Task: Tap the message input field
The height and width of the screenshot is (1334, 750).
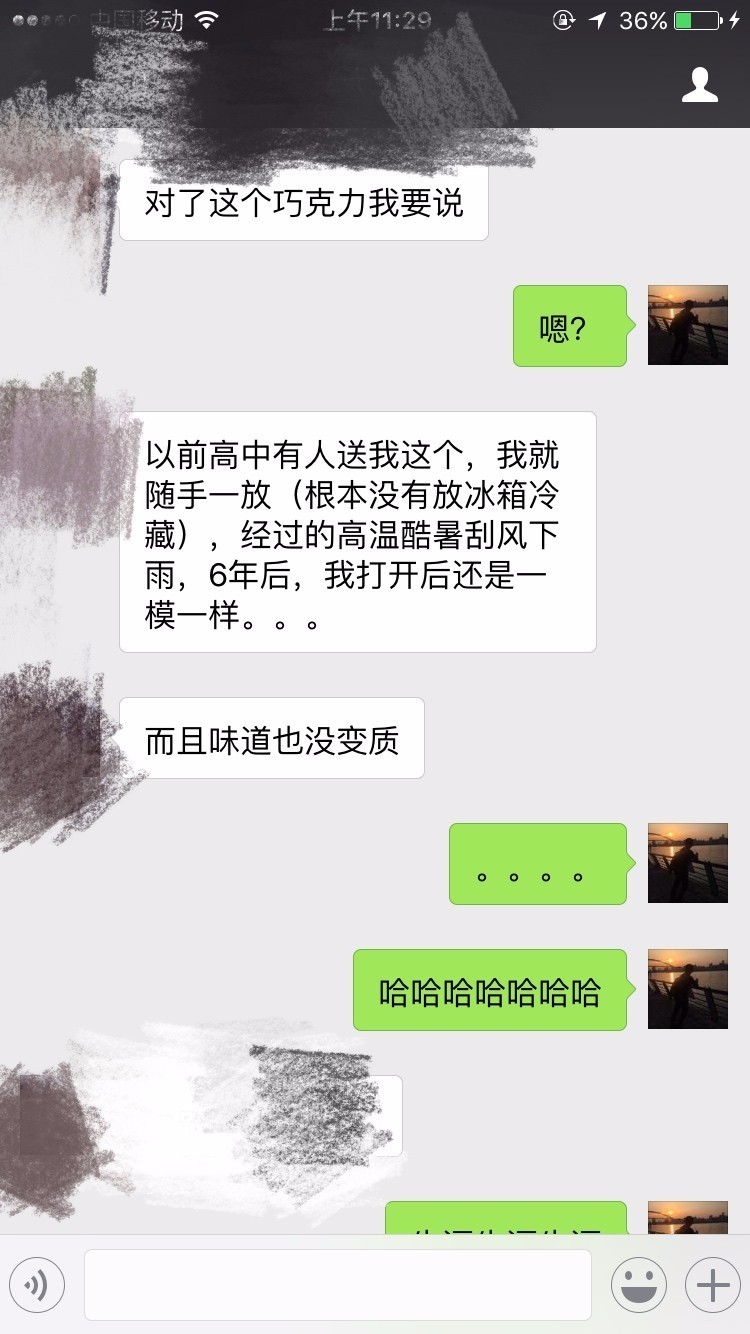Action: point(337,1284)
